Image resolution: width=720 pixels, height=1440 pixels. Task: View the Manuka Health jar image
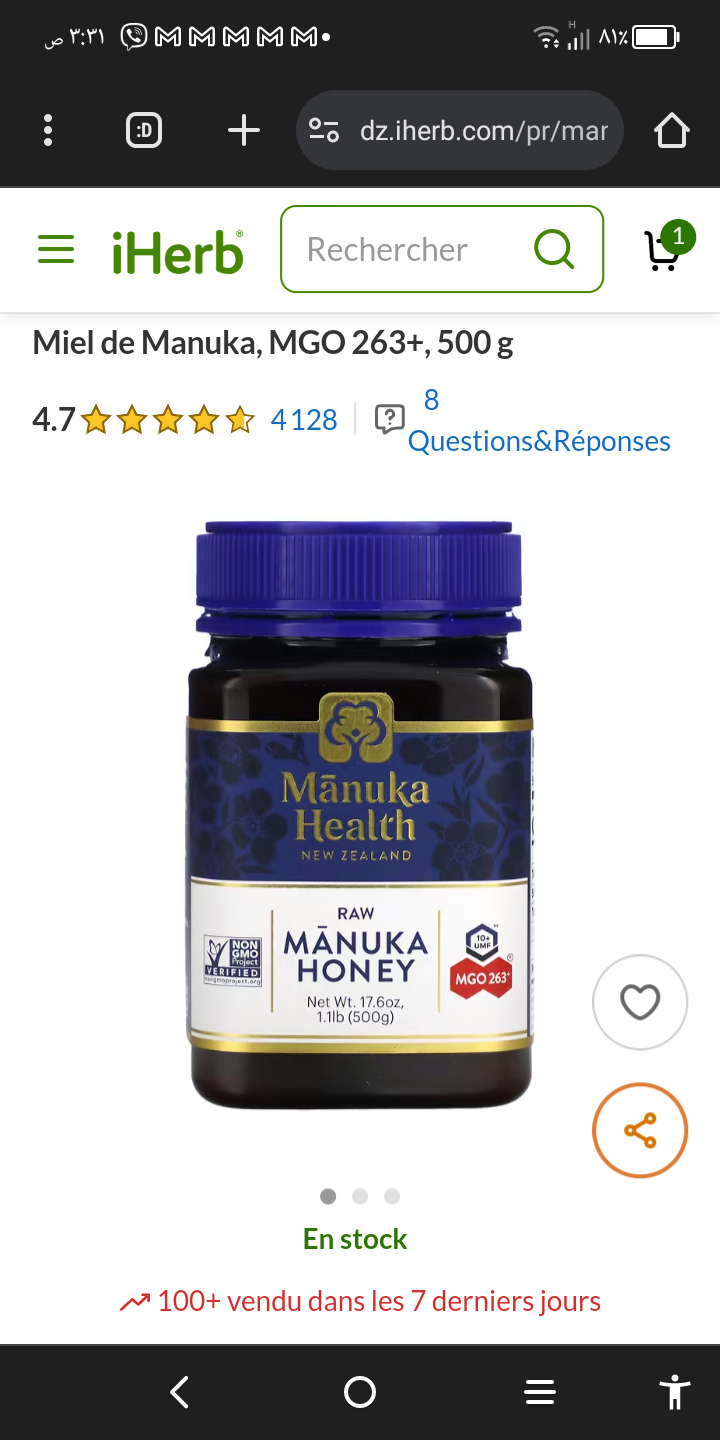click(360, 815)
